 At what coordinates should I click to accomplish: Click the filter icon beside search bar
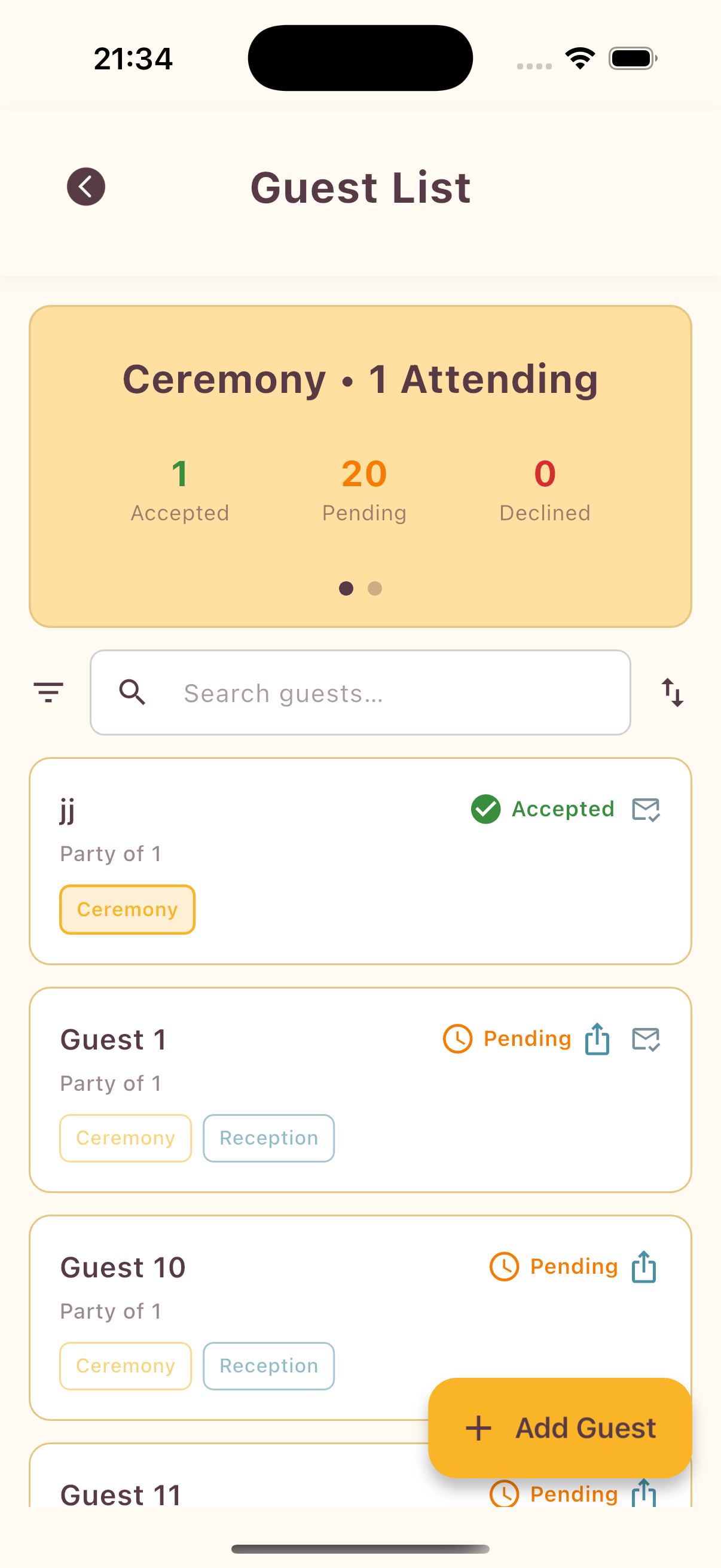[48, 692]
